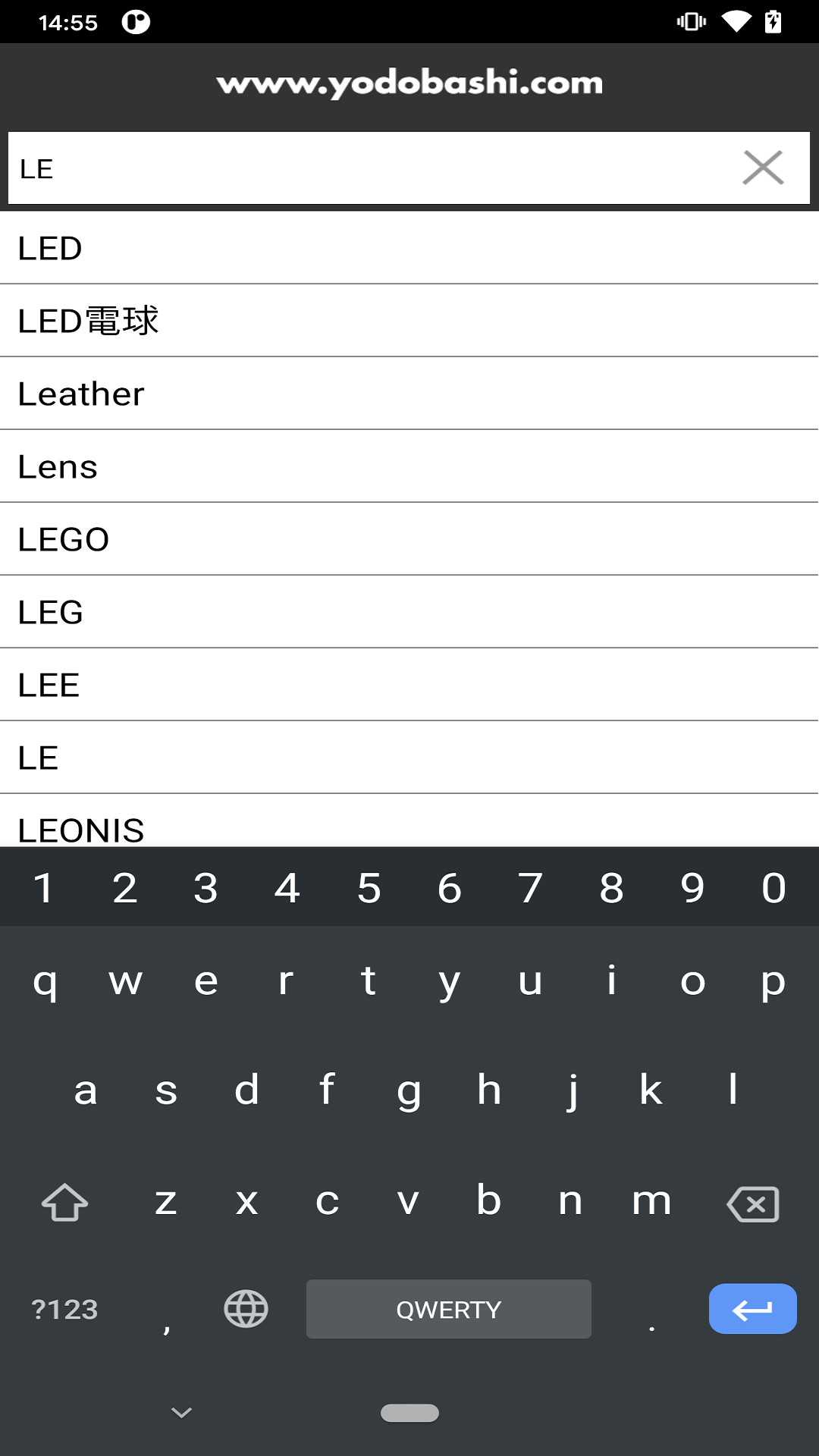The height and width of the screenshot is (1456, 819).
Task: Choose the LEG suggestion
Action: click(409, 612)
